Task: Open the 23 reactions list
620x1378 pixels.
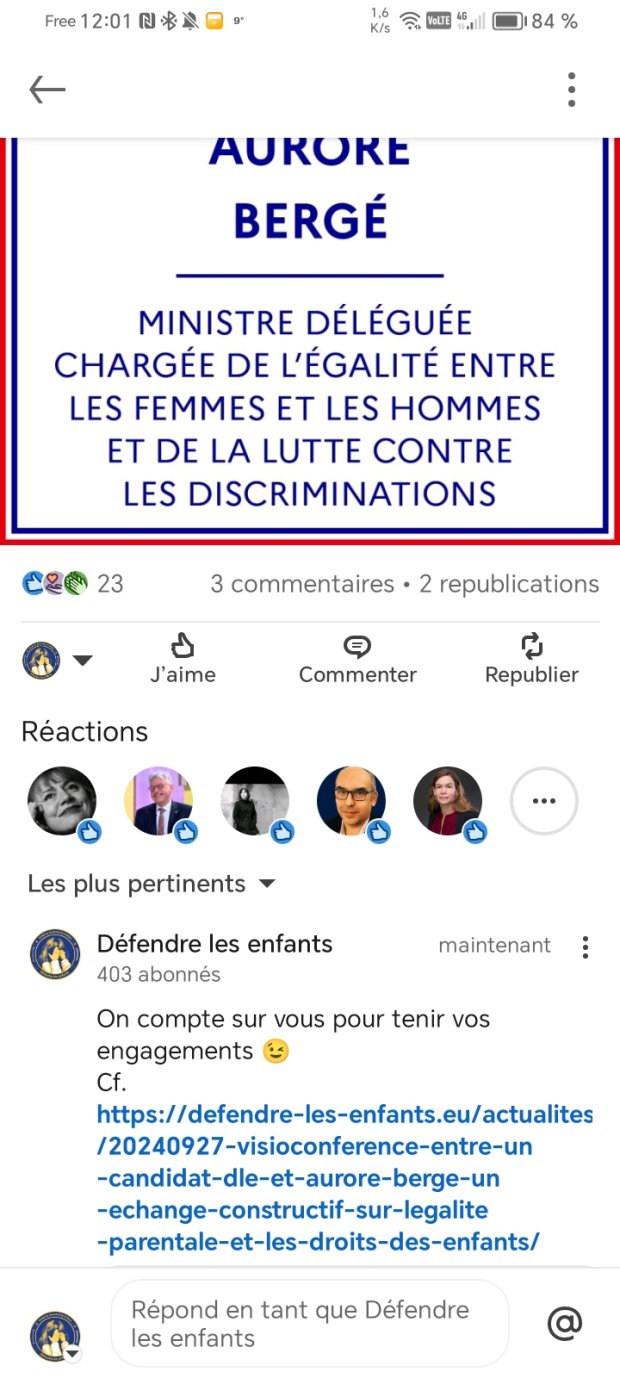Action: [72, 584]
